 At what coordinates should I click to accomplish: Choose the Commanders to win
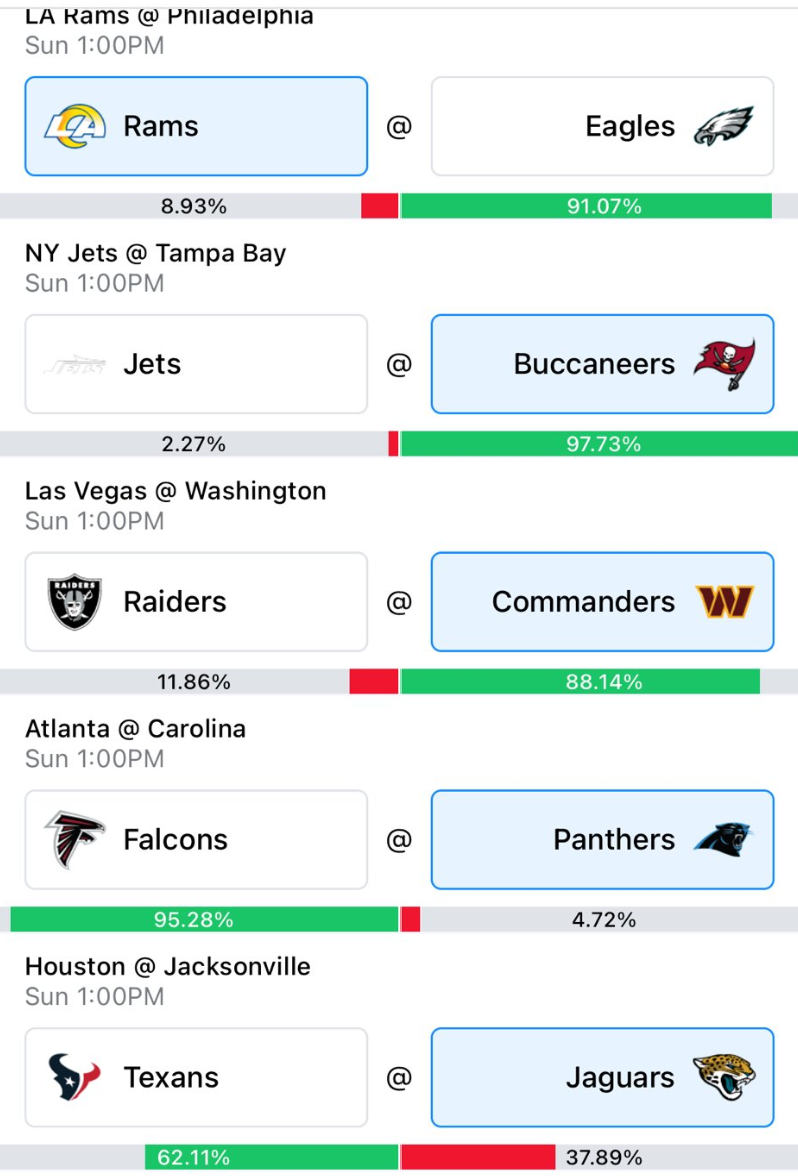coord(602,602)
